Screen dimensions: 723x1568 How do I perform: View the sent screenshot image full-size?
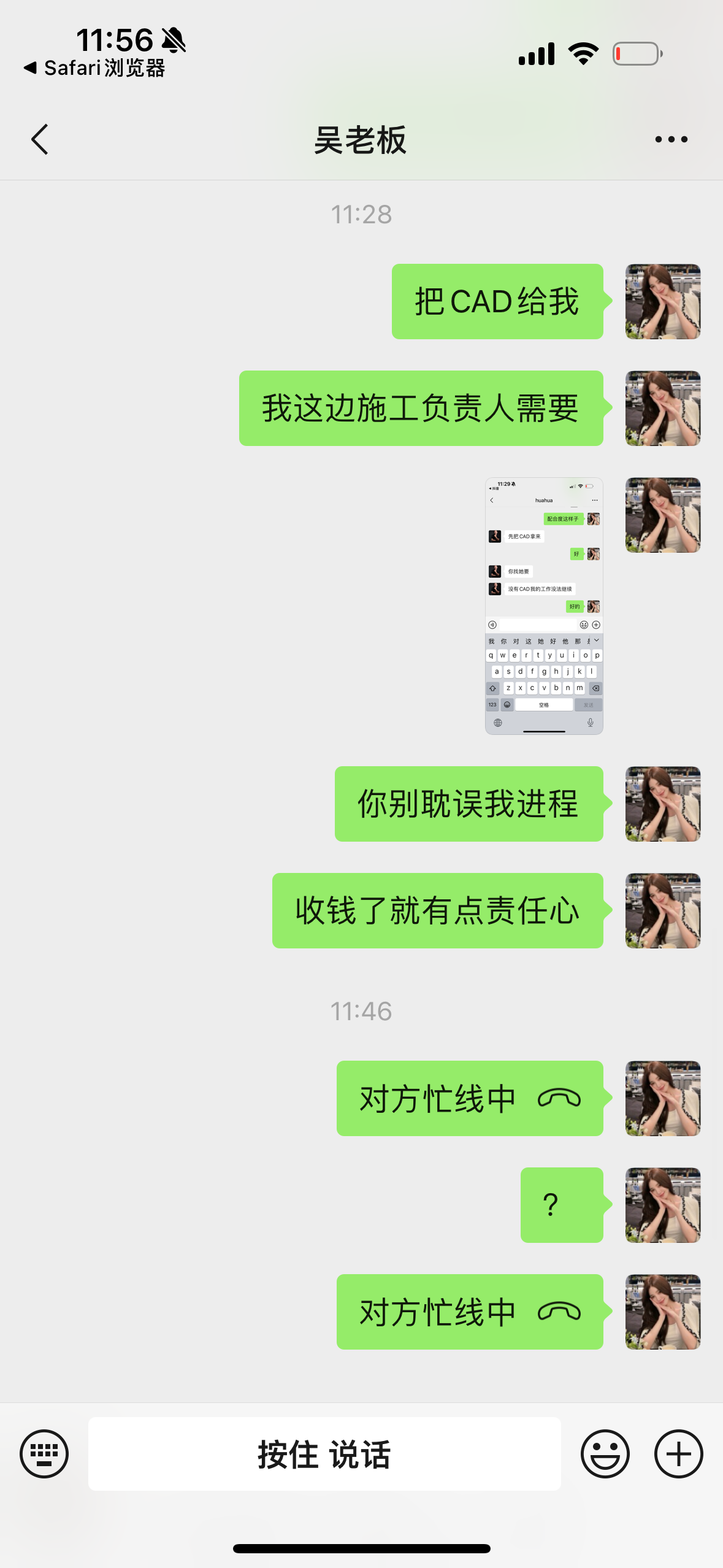coord(544,605)
